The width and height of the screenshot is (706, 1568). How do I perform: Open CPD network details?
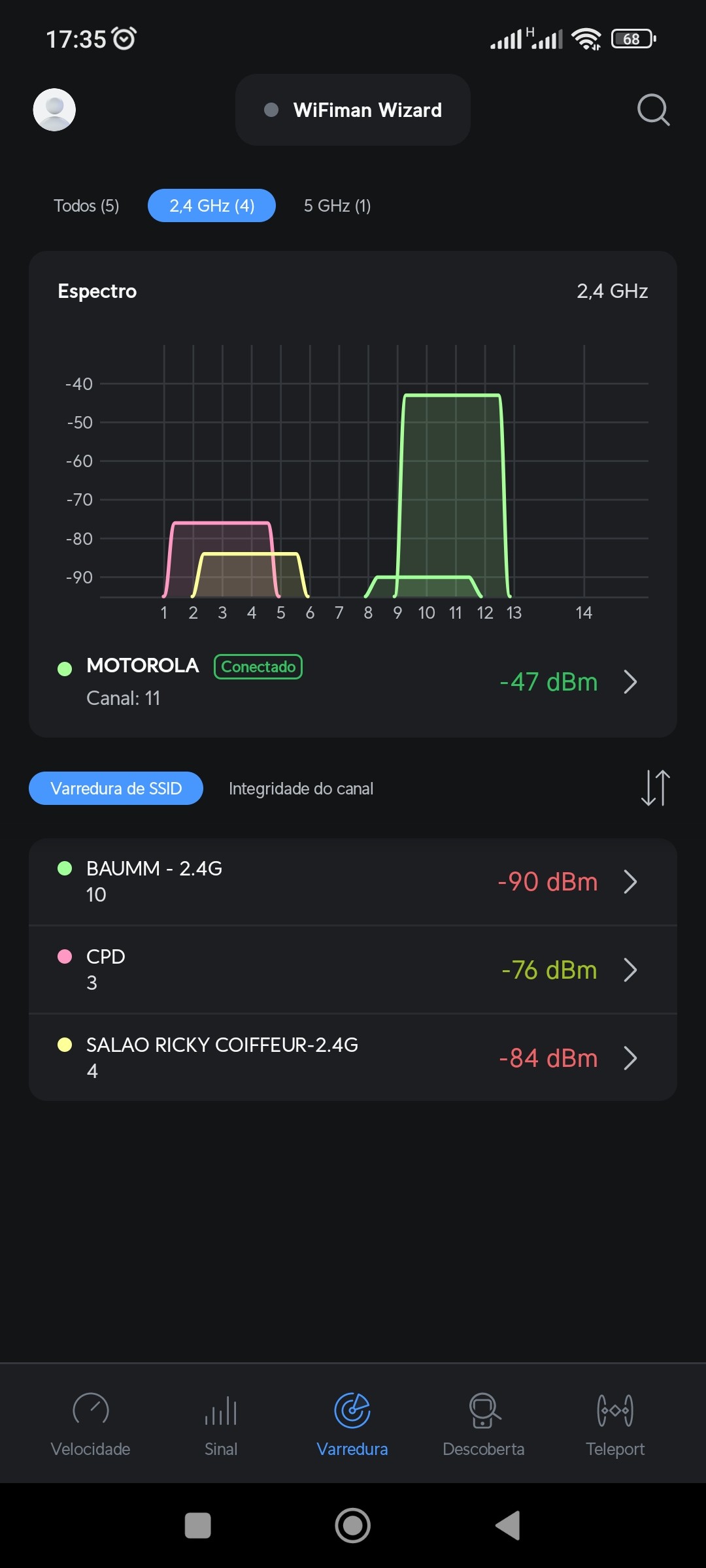click(x=353, y=970)
